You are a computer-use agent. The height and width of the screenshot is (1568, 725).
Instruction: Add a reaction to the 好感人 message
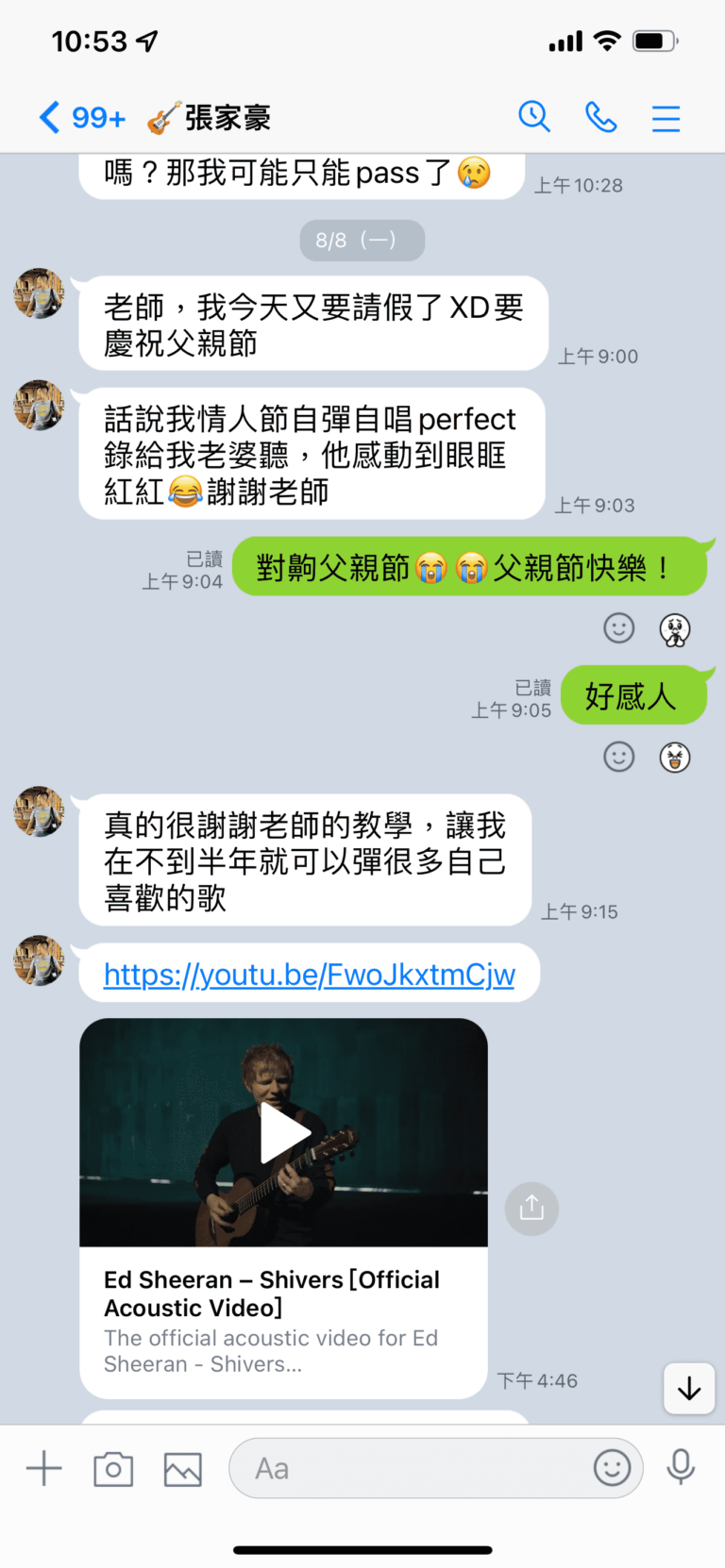618,757
